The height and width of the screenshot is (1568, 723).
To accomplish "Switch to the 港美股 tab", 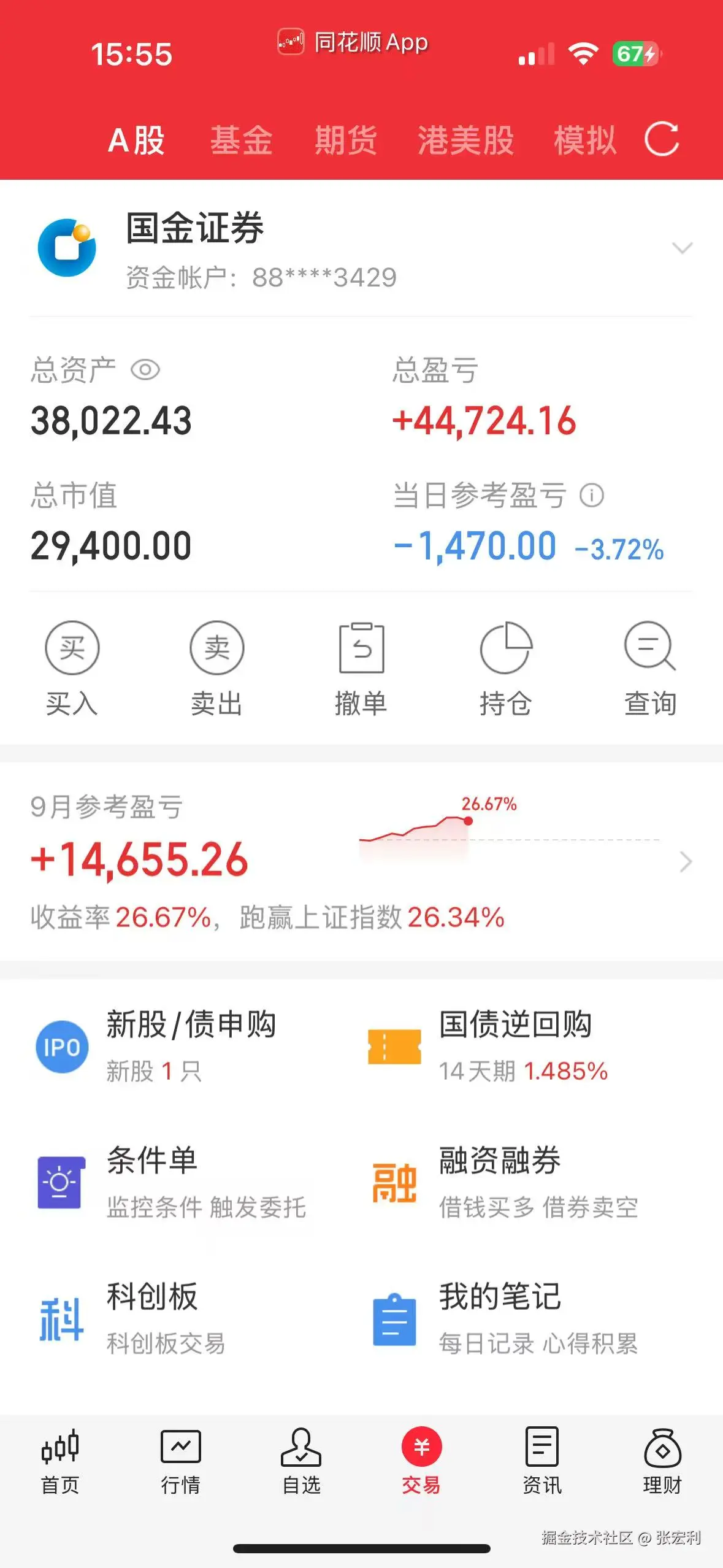I will coord(467,139).
